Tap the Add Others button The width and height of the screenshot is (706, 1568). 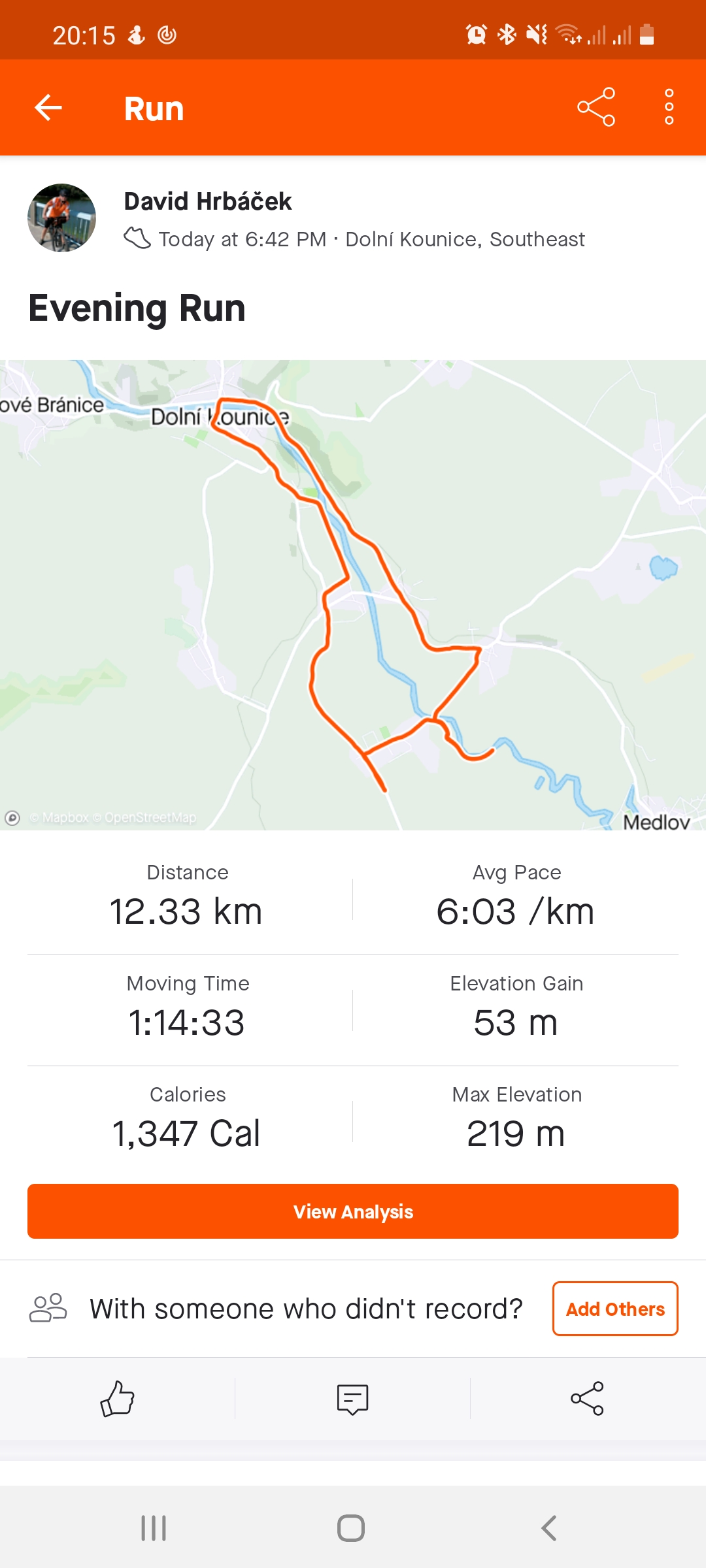pos(615,1309)
